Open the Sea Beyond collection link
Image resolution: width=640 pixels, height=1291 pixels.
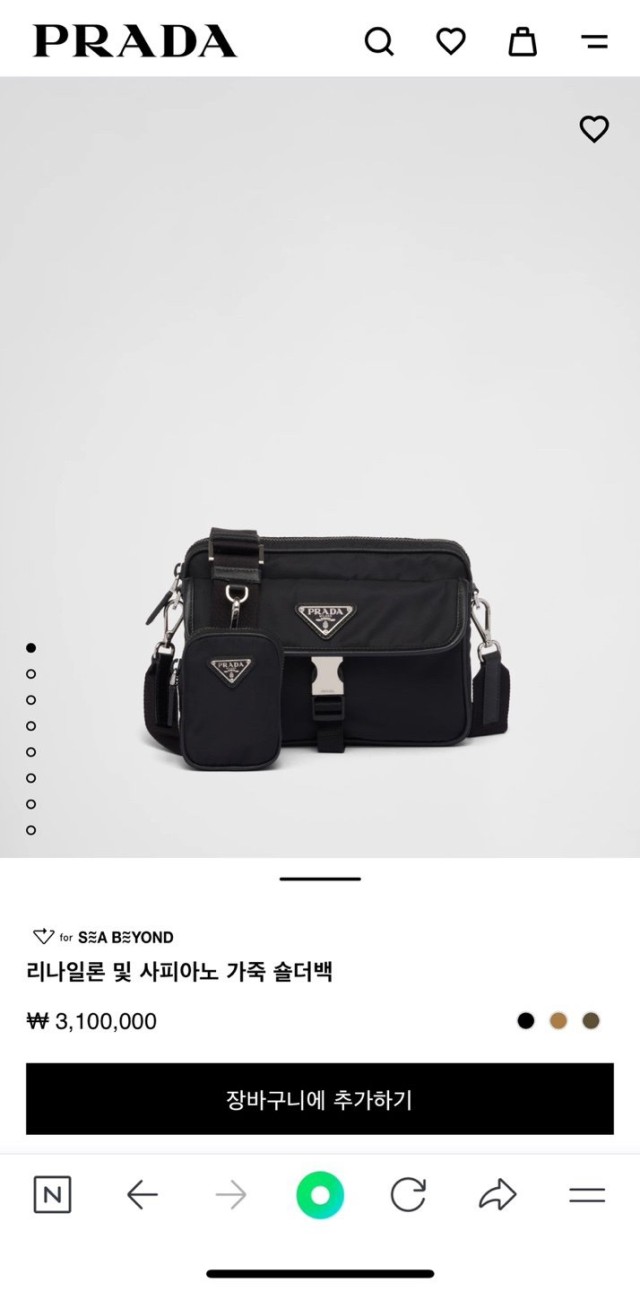[103, 937]
